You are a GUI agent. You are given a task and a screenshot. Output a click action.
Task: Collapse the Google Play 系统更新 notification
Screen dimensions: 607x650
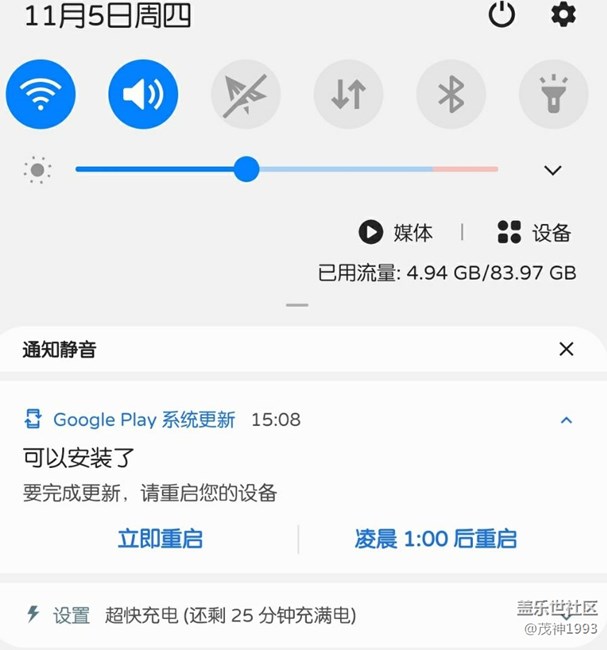(566, 420)
